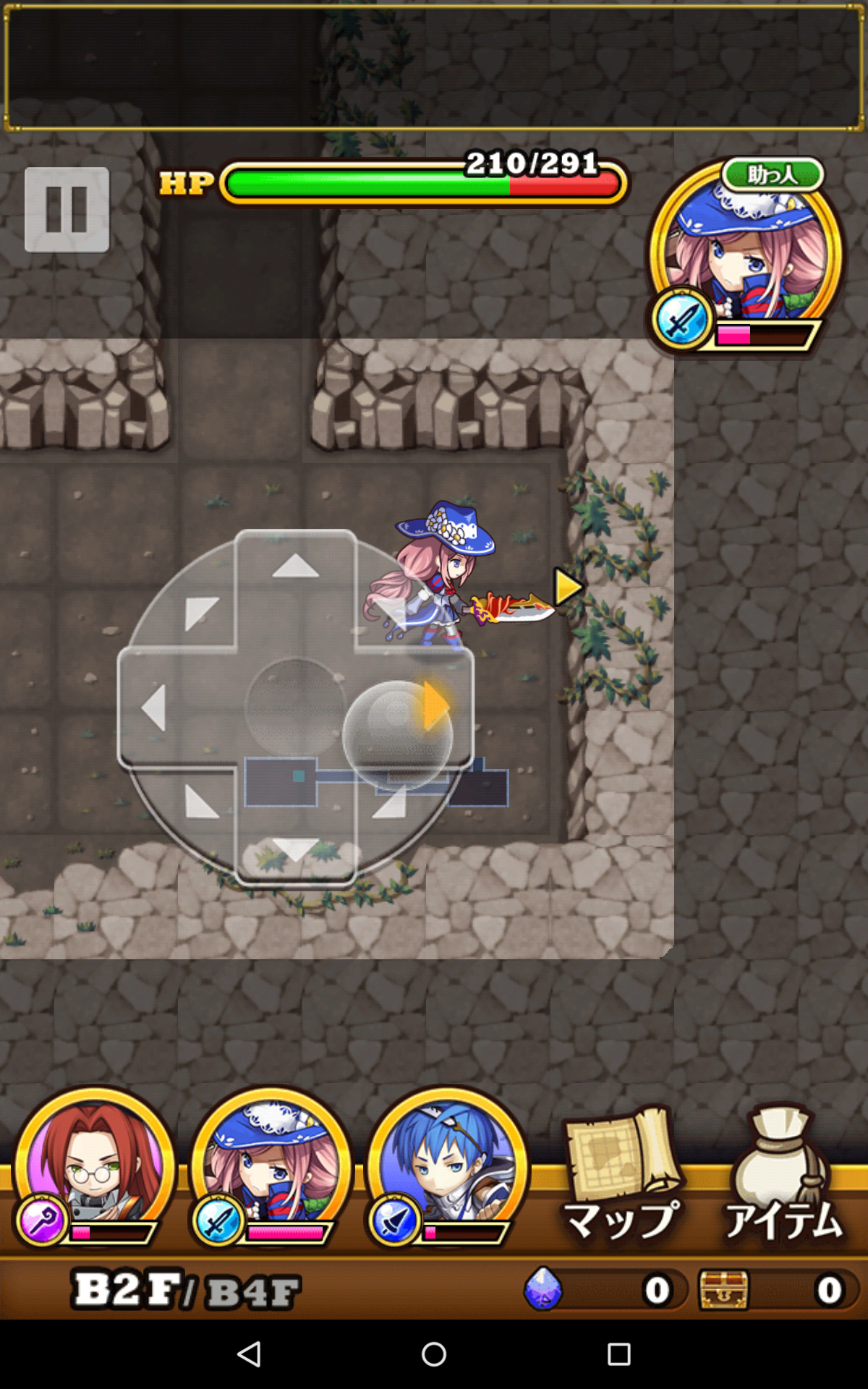Move right with the D-pad arrow

[x=436, y=706]
